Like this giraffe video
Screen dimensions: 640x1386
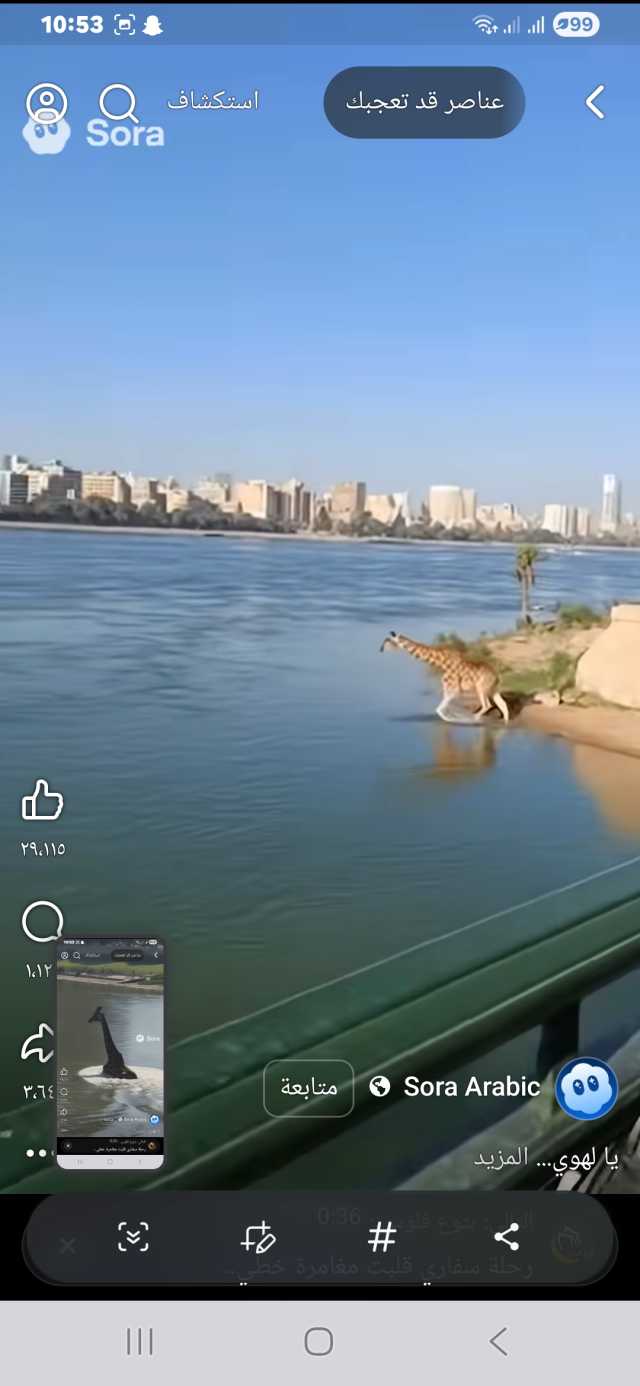click(42, 801)
